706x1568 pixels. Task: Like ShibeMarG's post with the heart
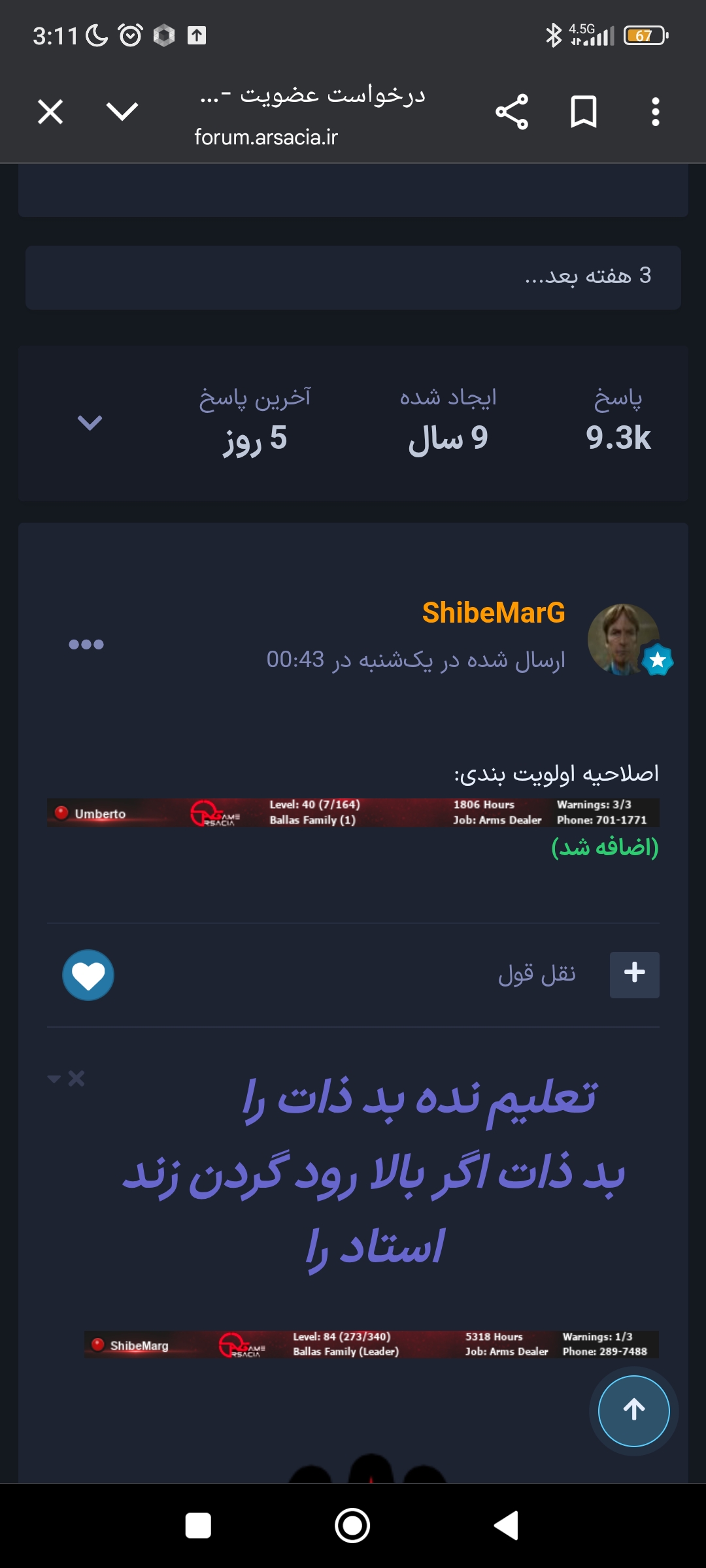tap(88, 975)
